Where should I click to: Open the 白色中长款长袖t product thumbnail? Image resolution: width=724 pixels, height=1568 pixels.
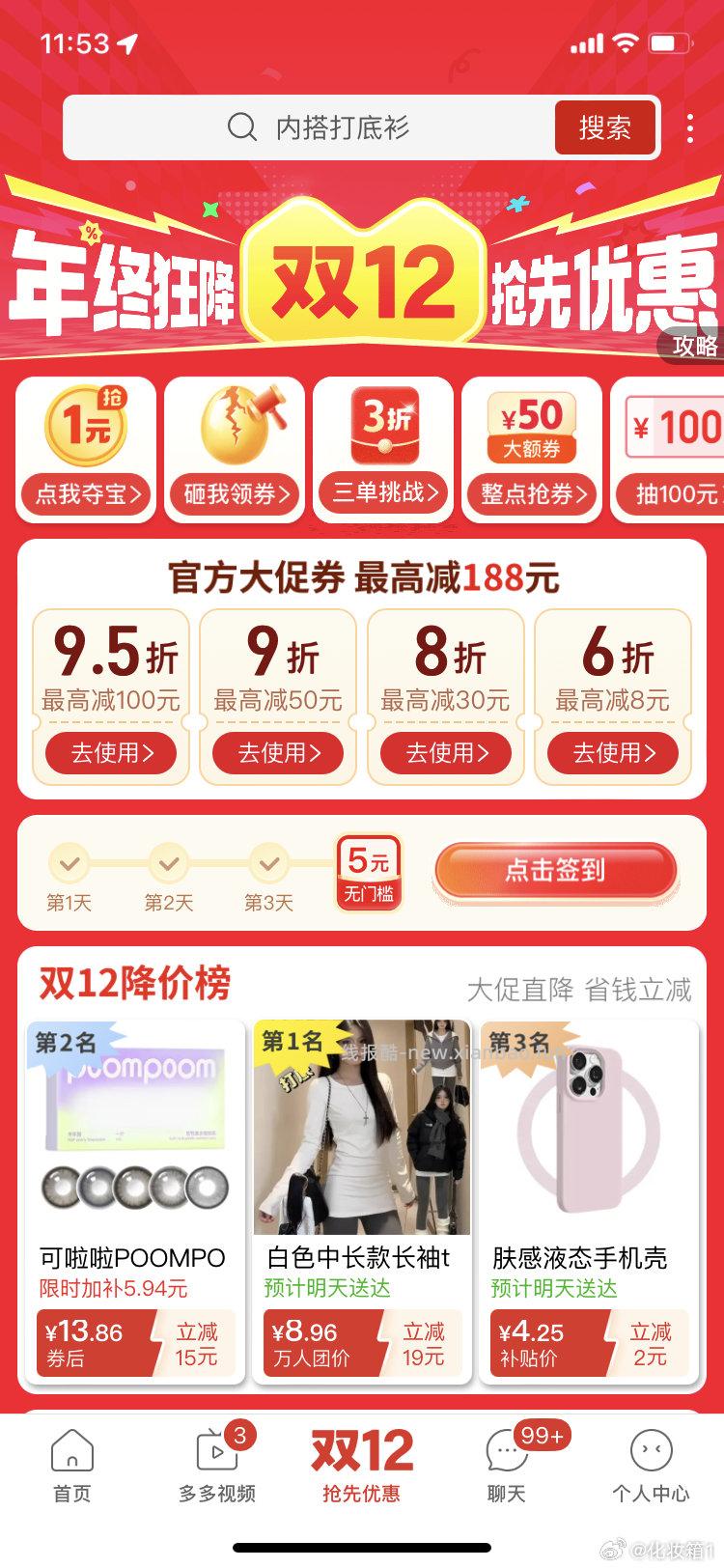[361, 1125]
